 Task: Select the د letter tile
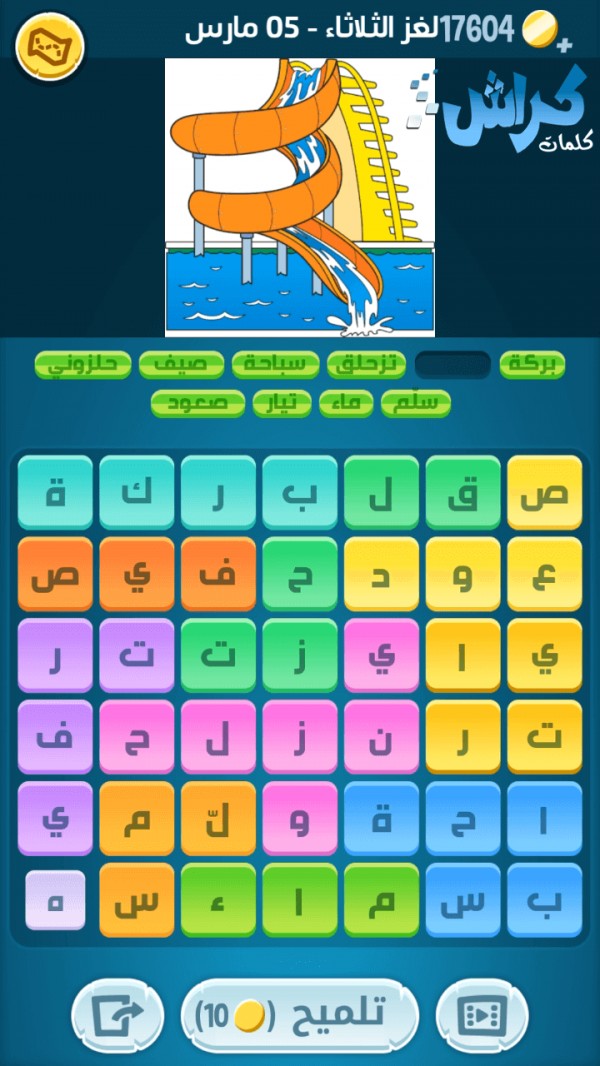pyautogui.click(x=381, y=574)
